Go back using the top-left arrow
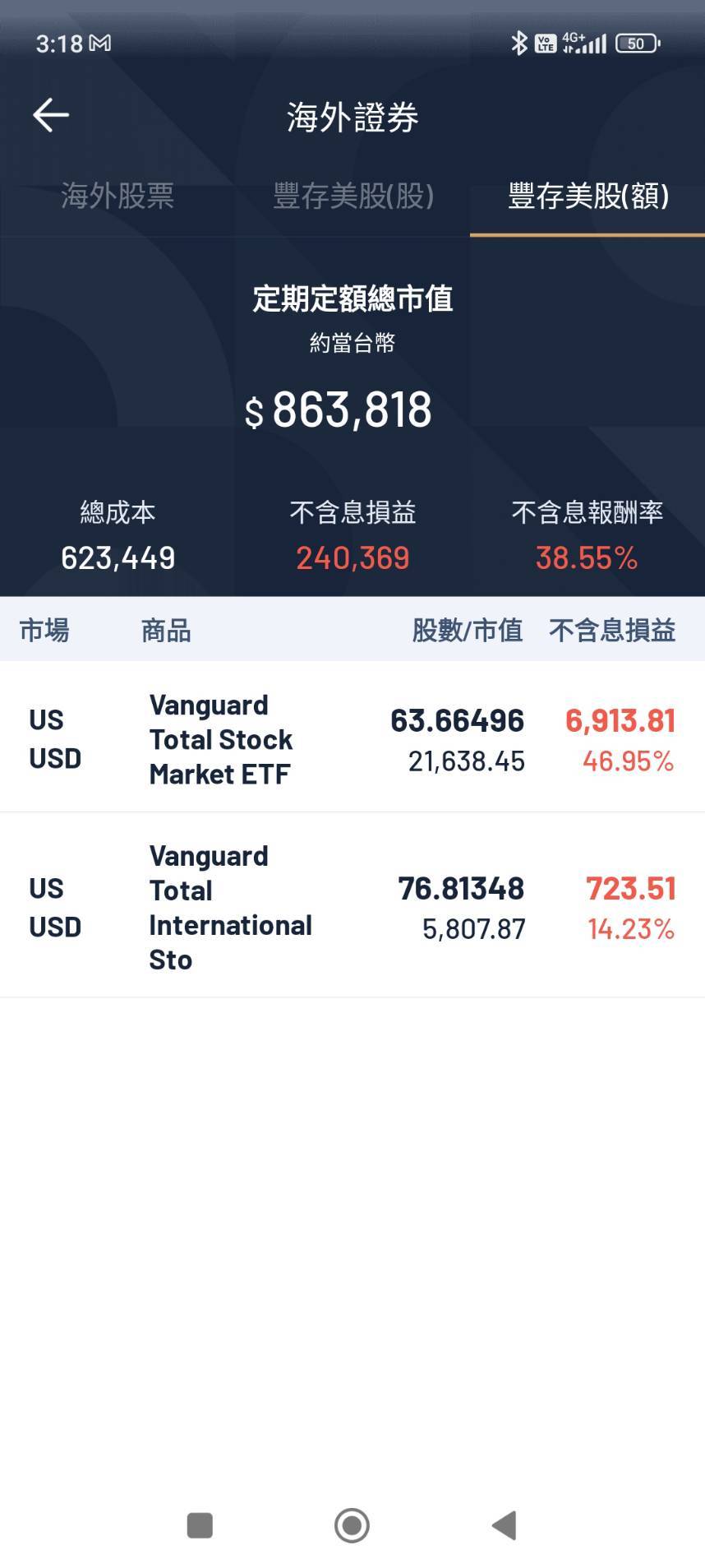Viewport: 705px width, 1568px height. point(51,115)
